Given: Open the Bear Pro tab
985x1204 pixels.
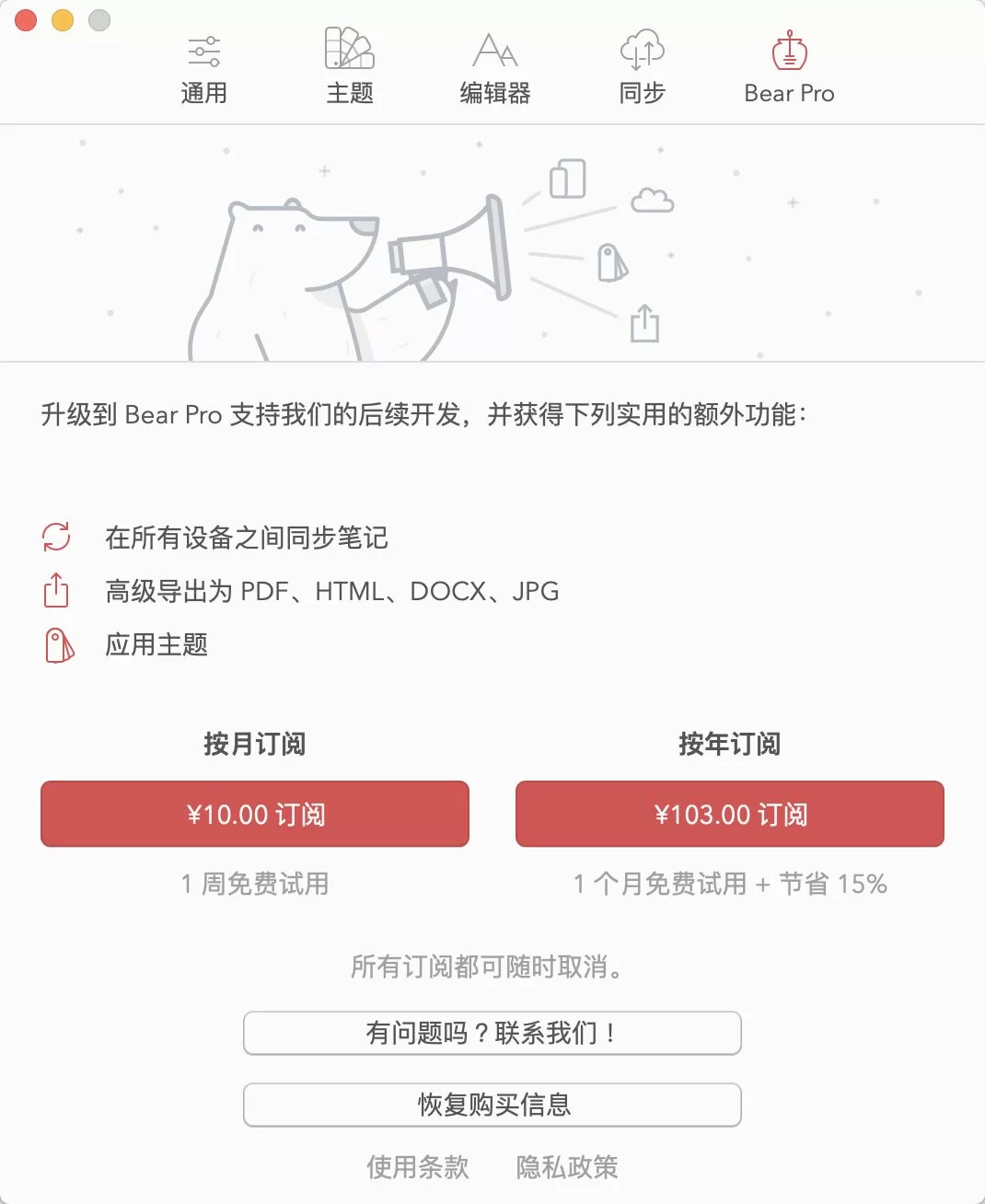Looking at the screenshot, I should [x=789, y=67].
